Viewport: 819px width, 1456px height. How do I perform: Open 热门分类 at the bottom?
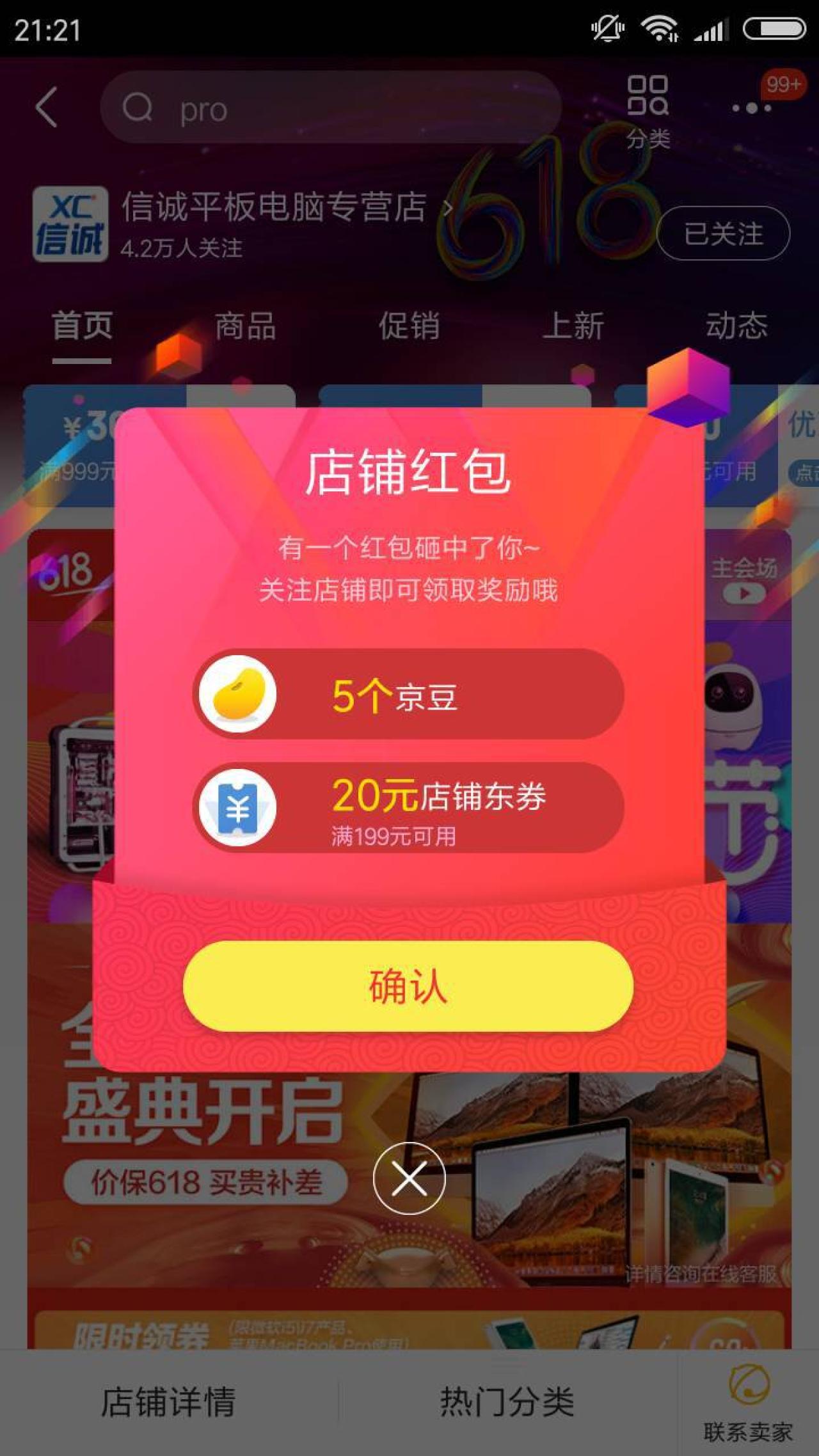pyautogui.click(x=507, y=1402)
